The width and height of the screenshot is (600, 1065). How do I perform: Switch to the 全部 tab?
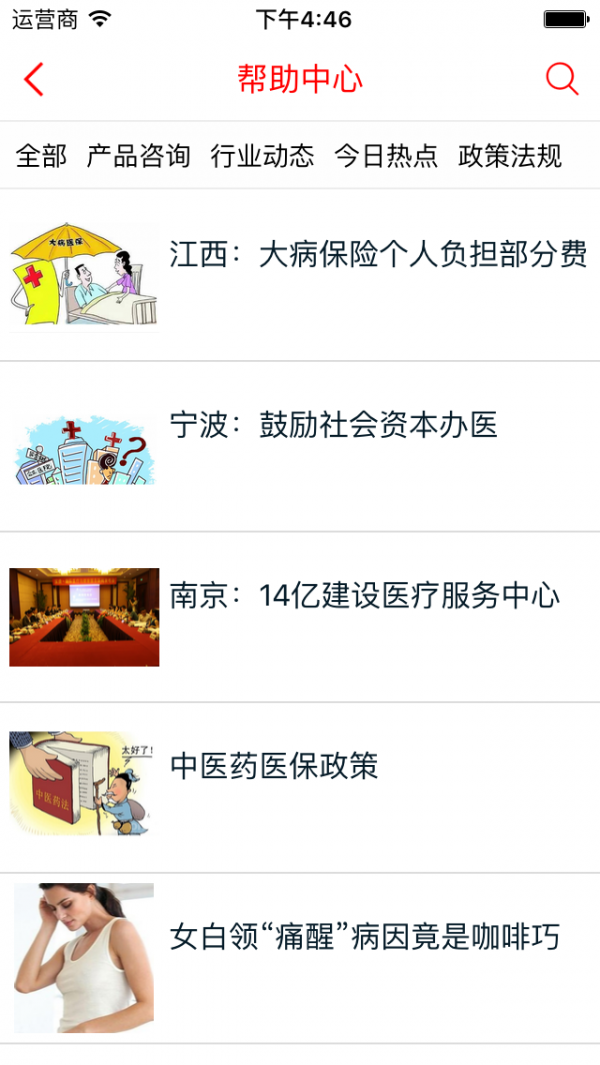tap(41, 156)
